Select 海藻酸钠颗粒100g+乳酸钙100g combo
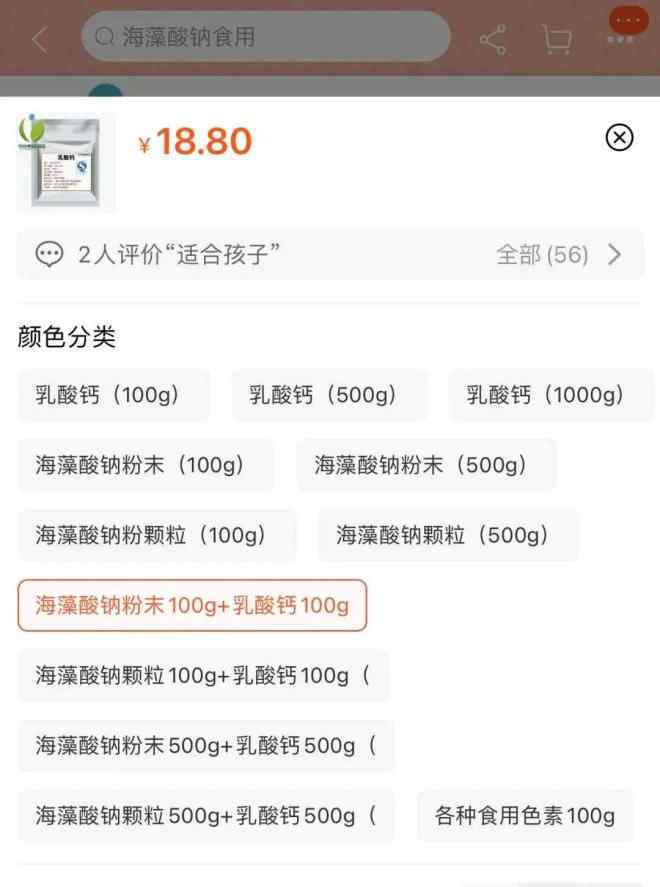Viewport: 660px width, 887px height. pos(203,676)
